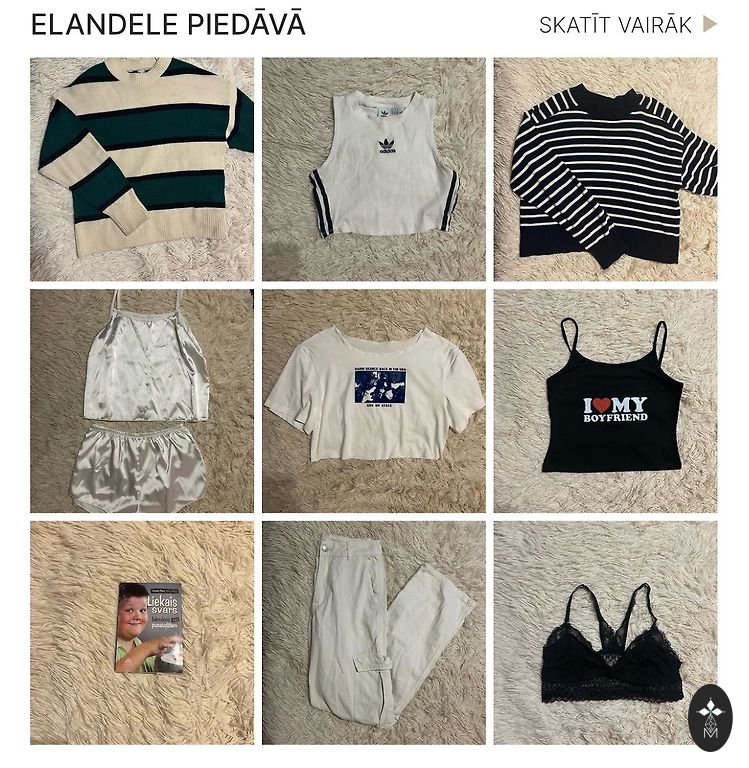The height and width of the screenshot is (768, 749).
Task: Open the green and cream striped sweater
Action: pos(142,169)
